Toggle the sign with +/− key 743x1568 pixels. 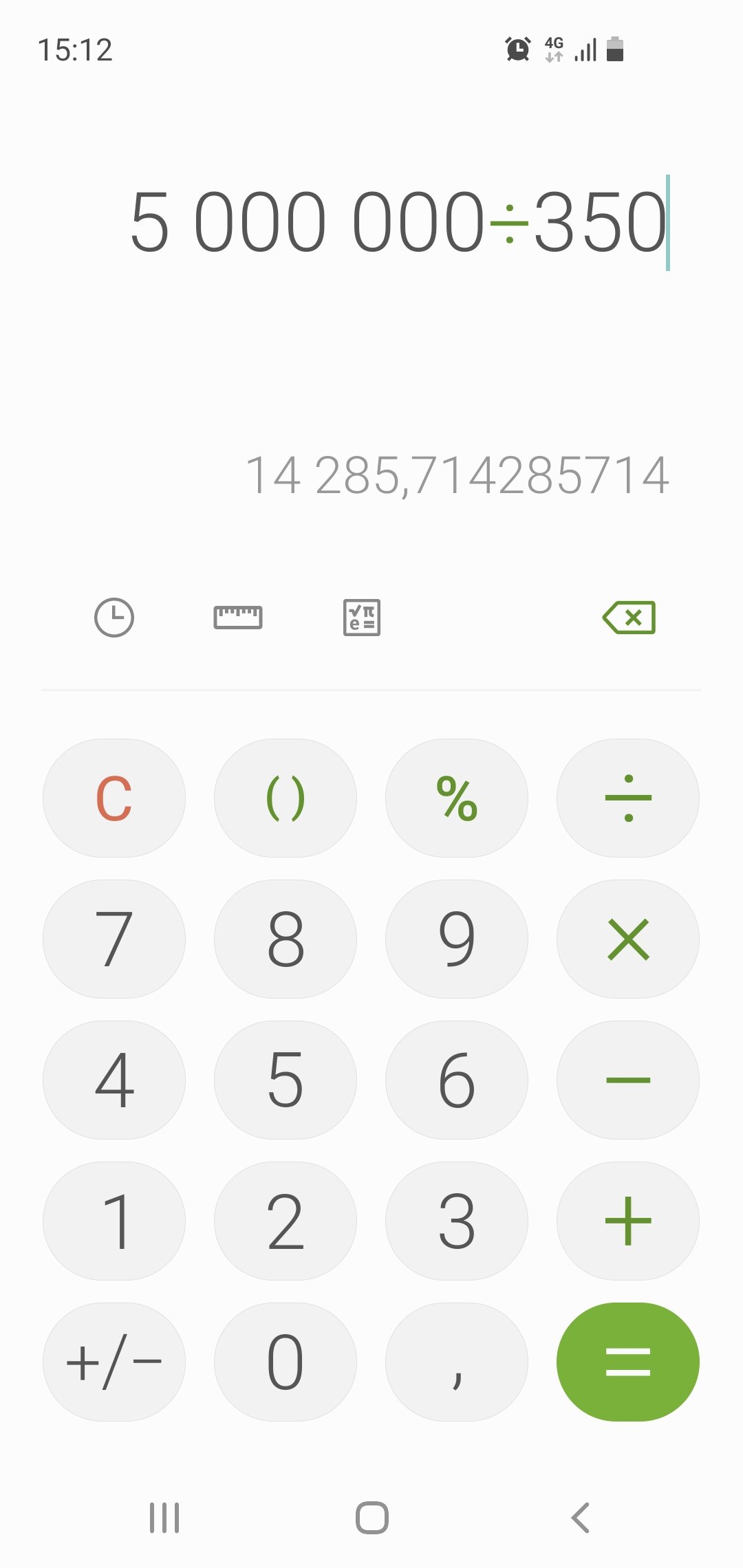pyautogui.click(x=114, y=1362)
